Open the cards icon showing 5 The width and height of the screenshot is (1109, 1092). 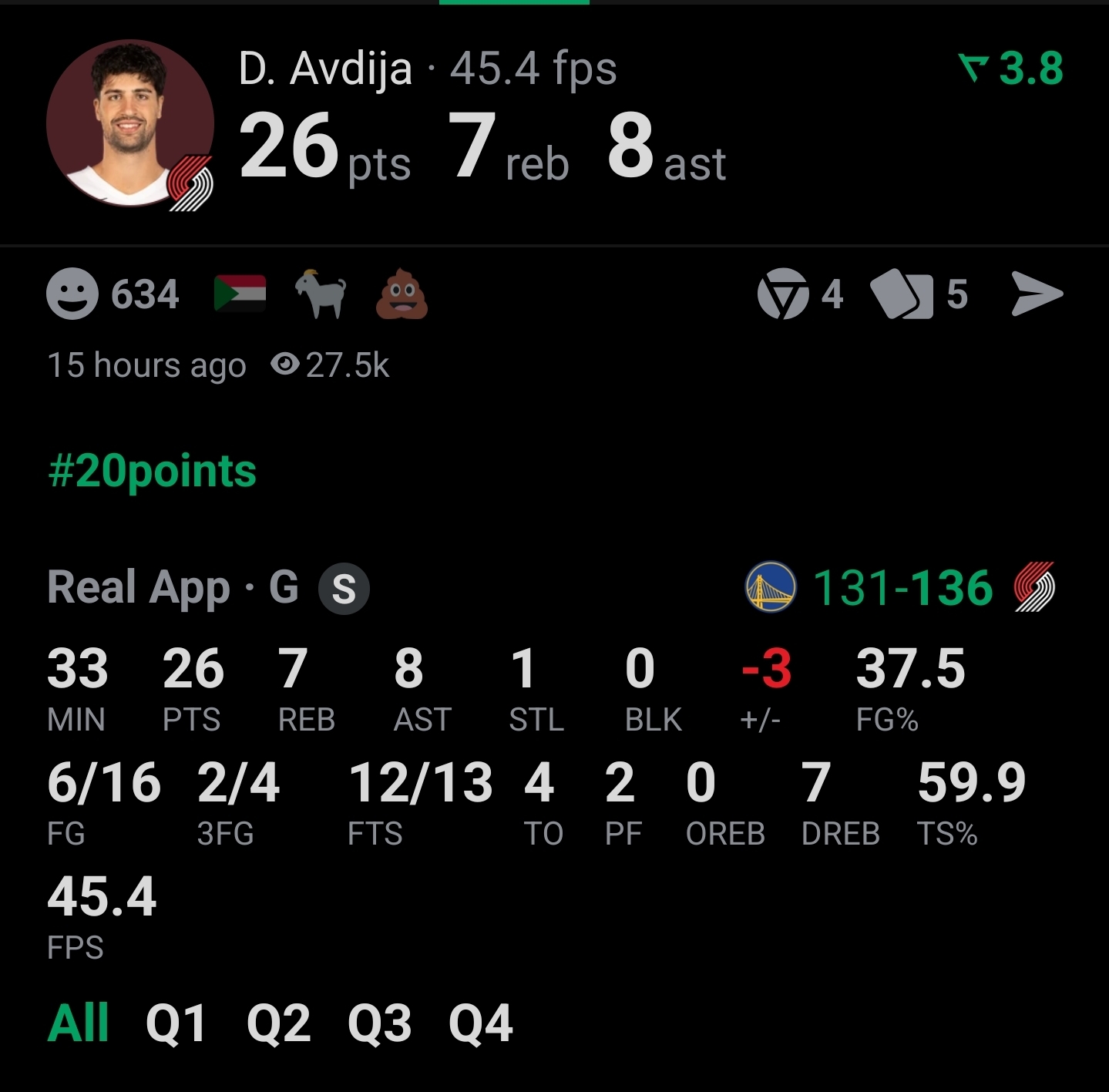tap(901, 294)
